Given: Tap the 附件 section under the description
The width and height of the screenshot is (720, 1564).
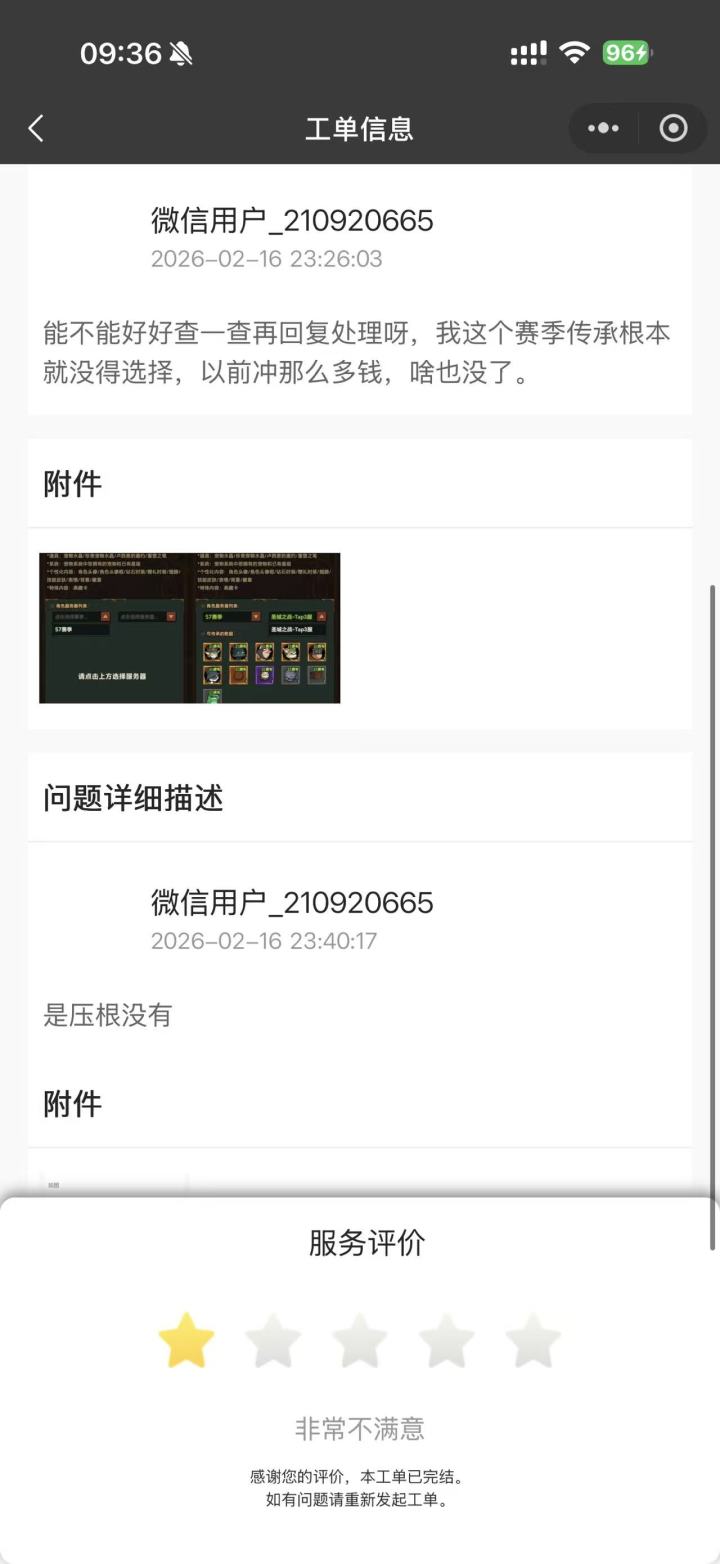Looking at the screenshot, I should point(72,1103).
